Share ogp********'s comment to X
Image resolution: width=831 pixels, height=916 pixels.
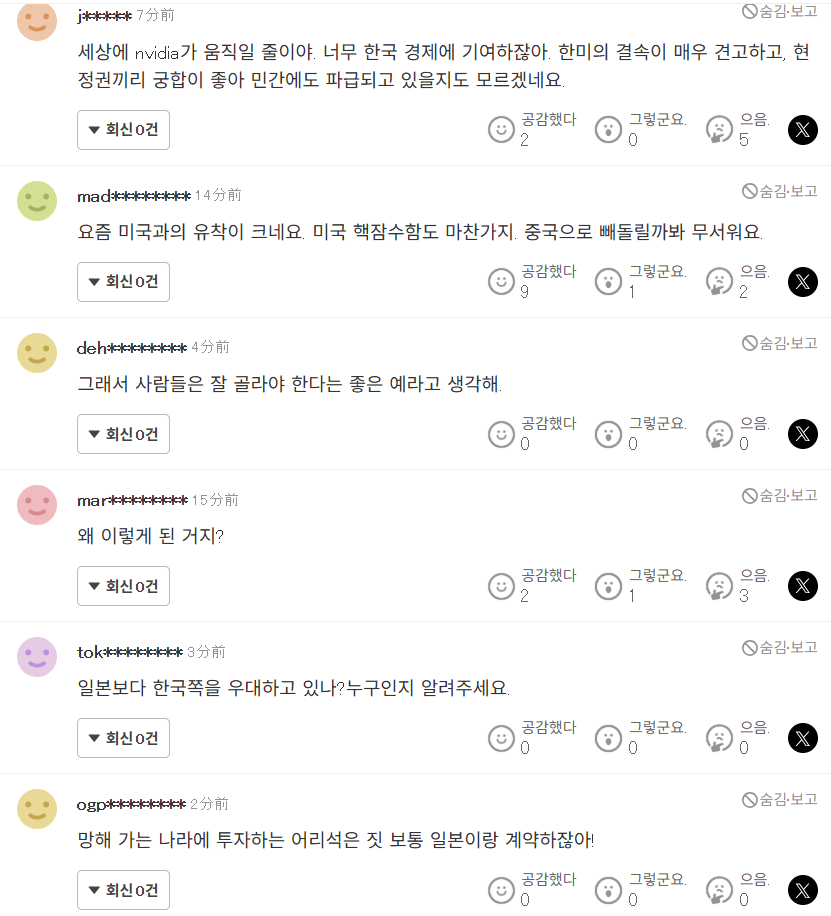(803, 890)
